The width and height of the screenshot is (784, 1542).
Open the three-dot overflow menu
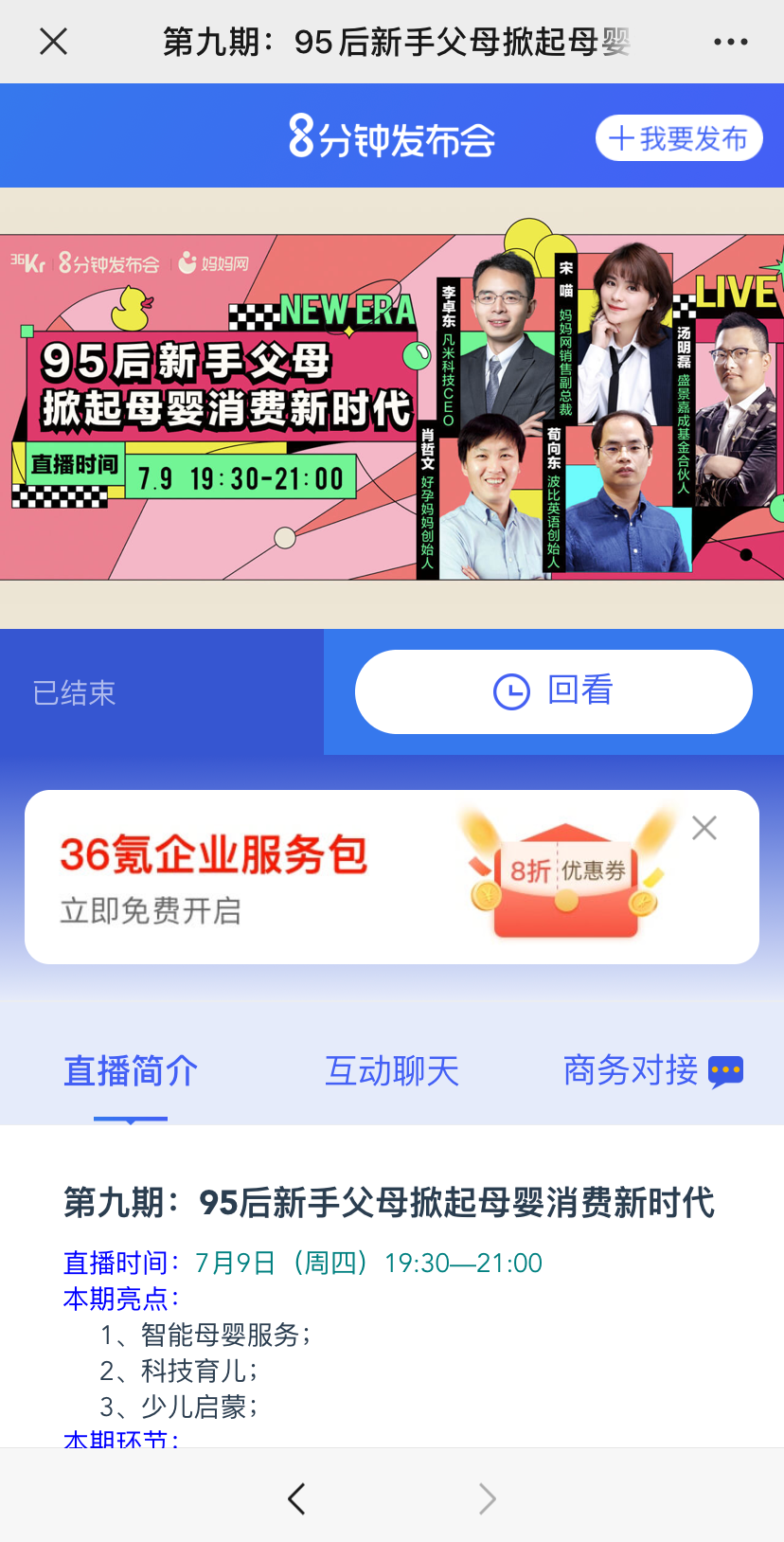(730, 42)
